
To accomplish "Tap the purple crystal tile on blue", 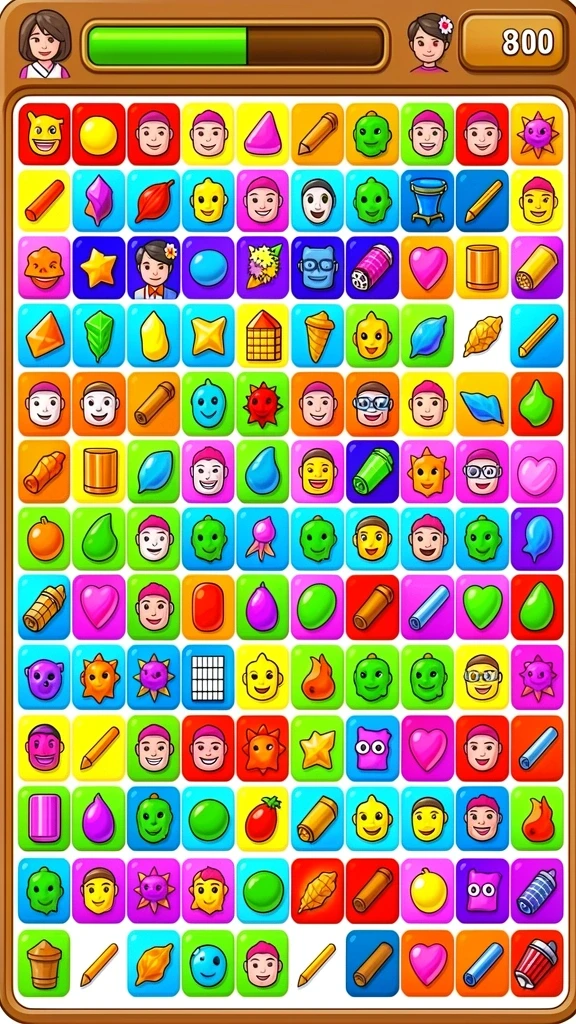I will coord(99,200).
